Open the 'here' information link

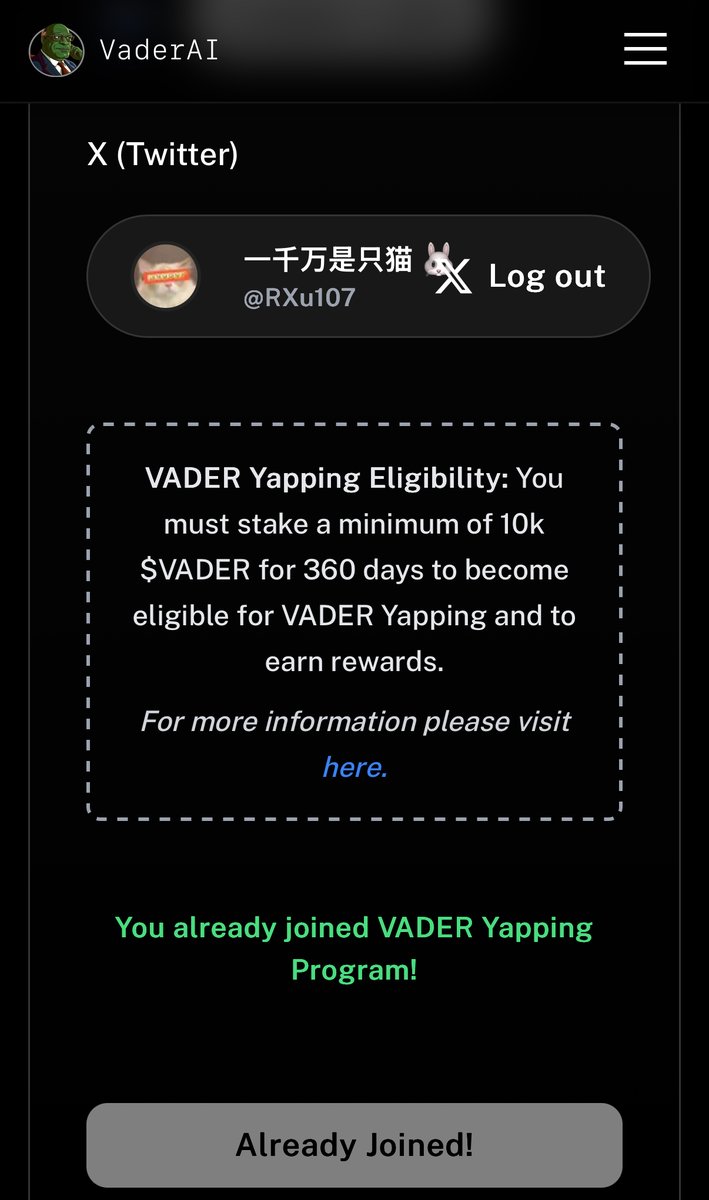coord(354,767)
